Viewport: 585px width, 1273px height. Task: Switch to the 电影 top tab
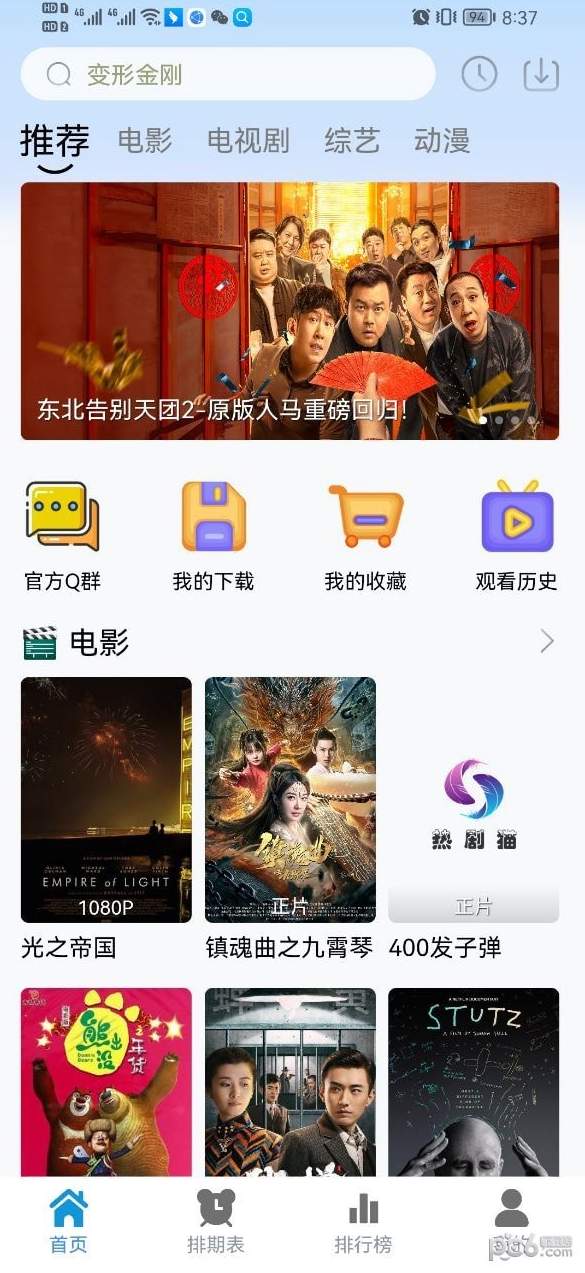coord(145,141)
